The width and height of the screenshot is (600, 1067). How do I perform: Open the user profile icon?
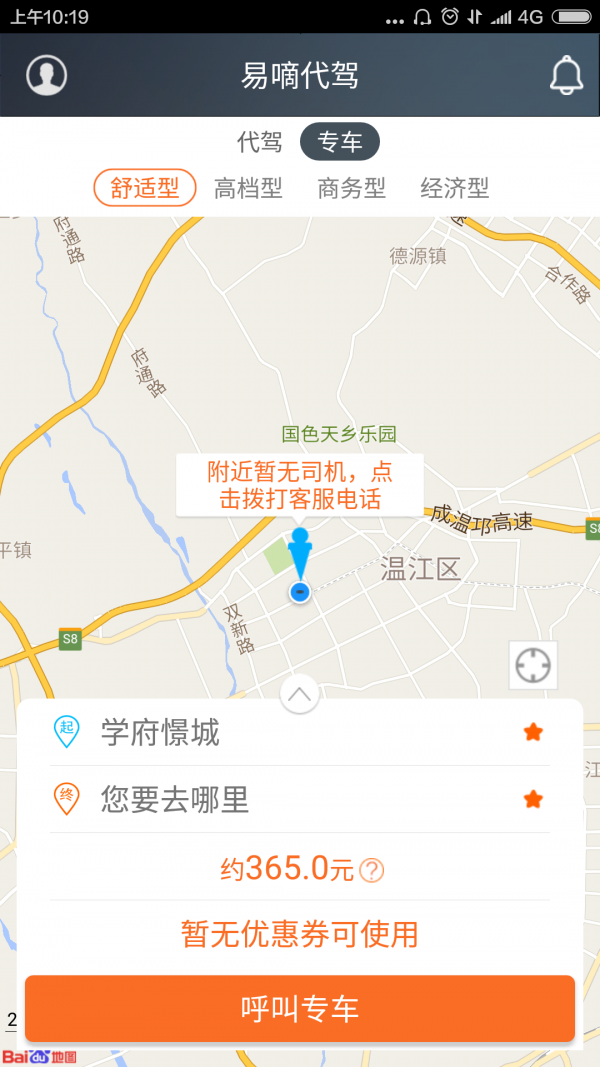pos(46,75)
